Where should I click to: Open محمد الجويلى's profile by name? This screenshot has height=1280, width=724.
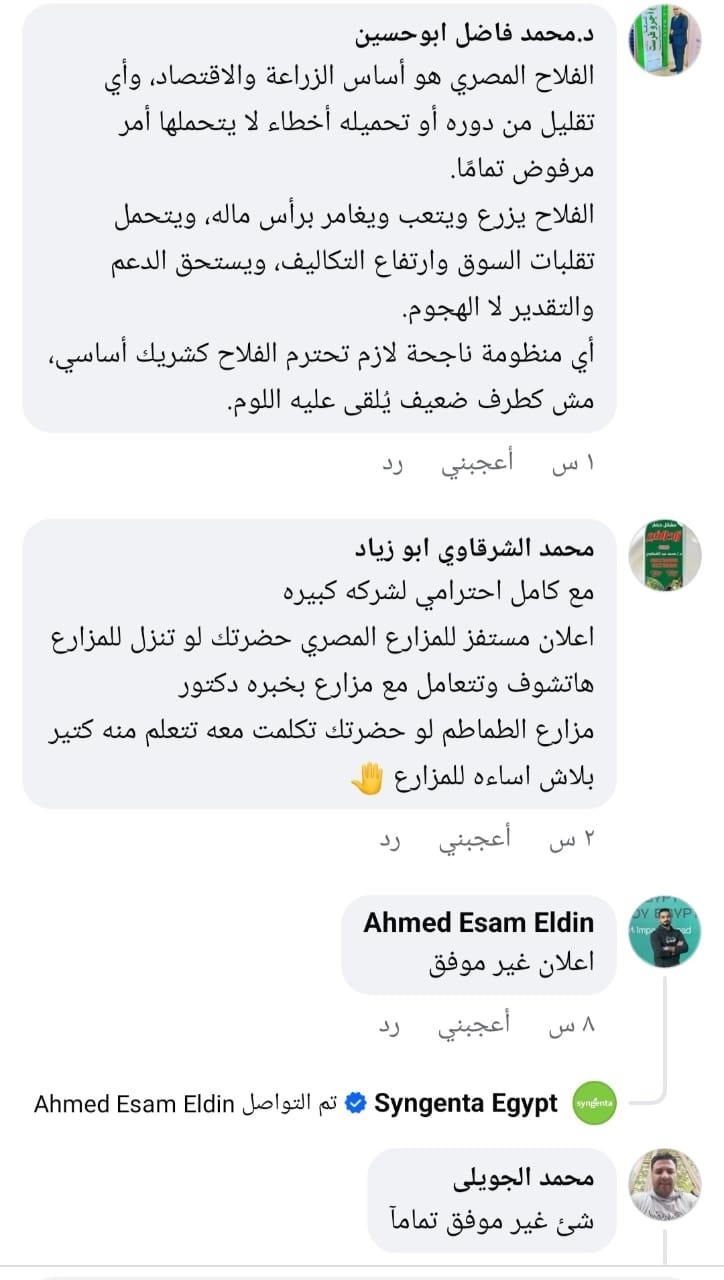click(522, 1178)
